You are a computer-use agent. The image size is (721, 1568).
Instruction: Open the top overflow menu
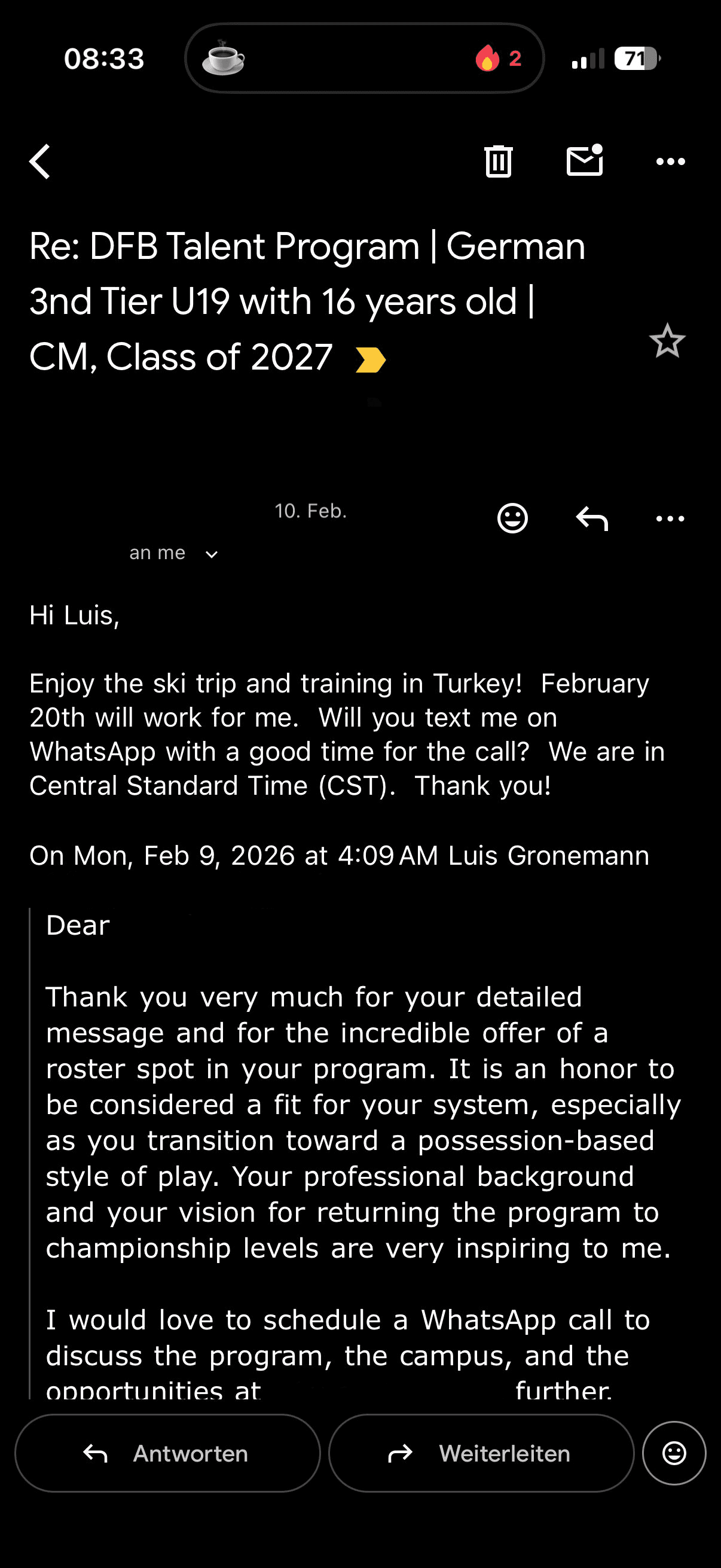click(x=670, y=162)
